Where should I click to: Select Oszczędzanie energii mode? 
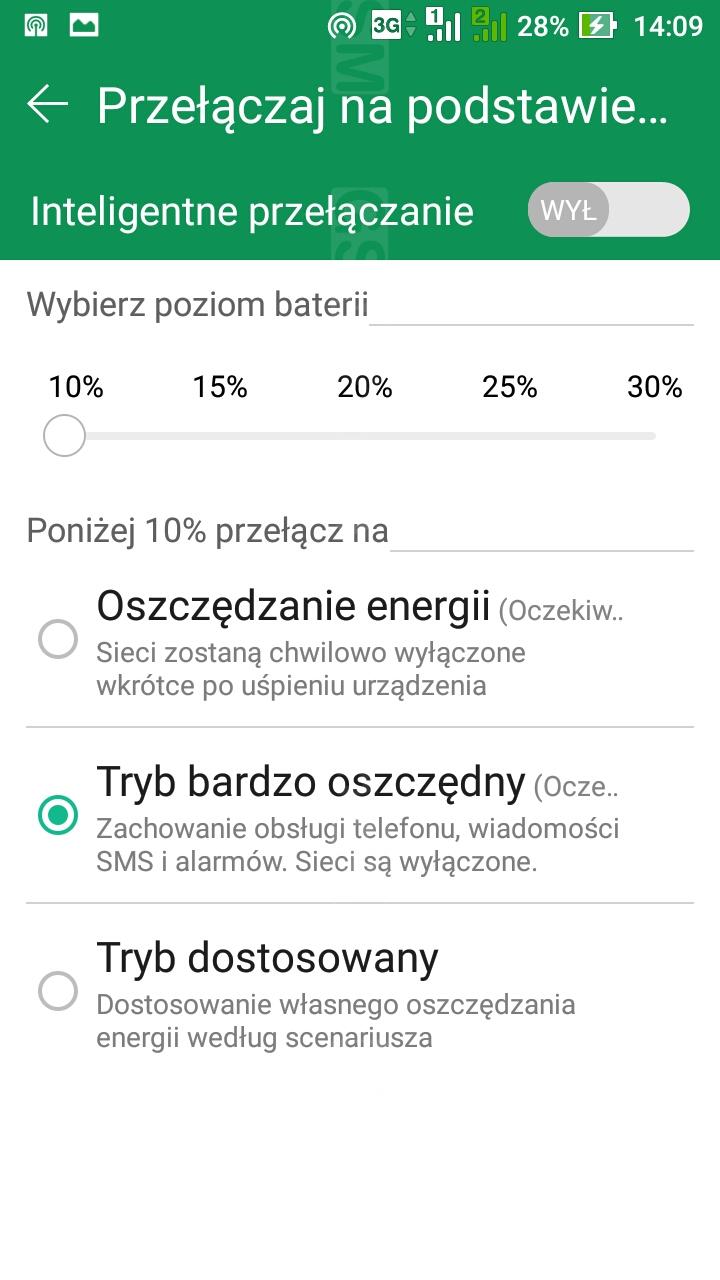[58, 639]
